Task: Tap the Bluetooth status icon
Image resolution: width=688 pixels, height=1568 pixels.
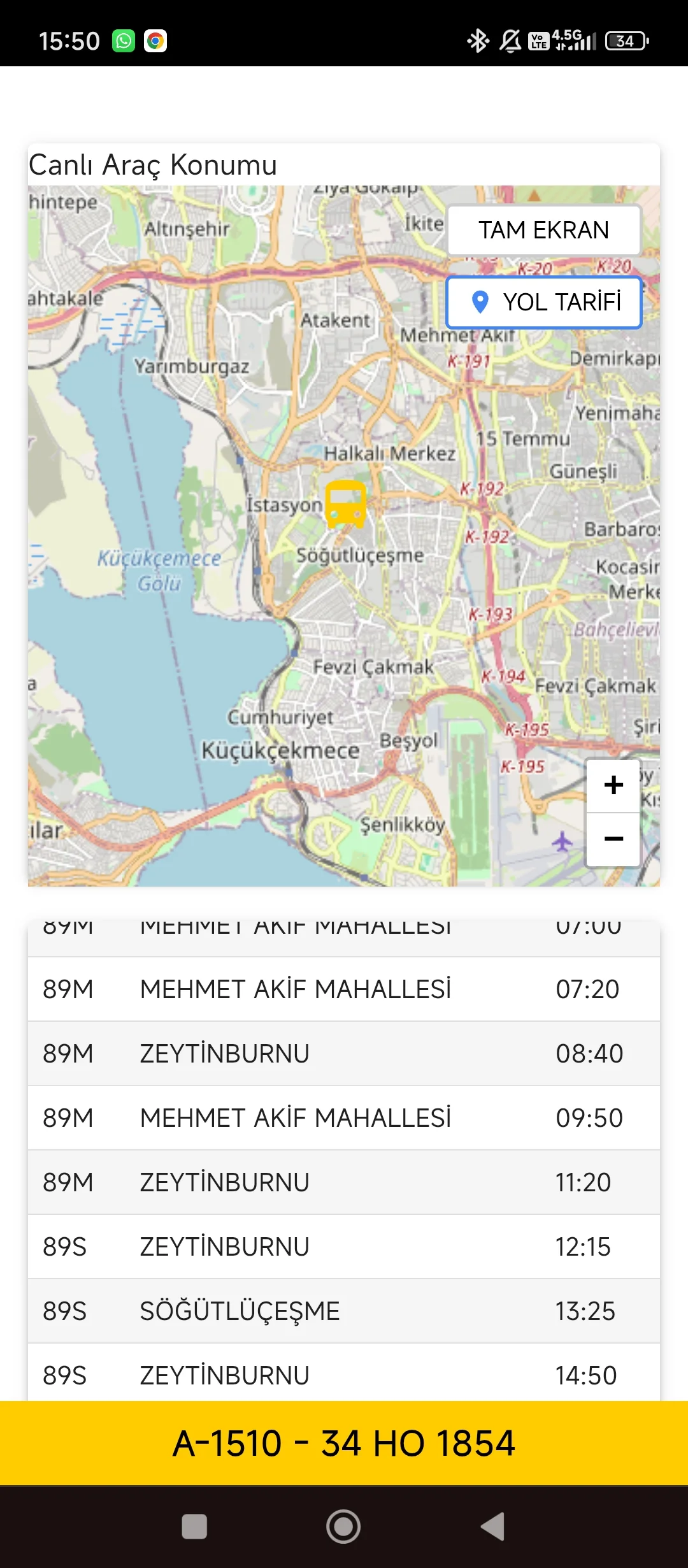Action: click(x=478, y=40)
